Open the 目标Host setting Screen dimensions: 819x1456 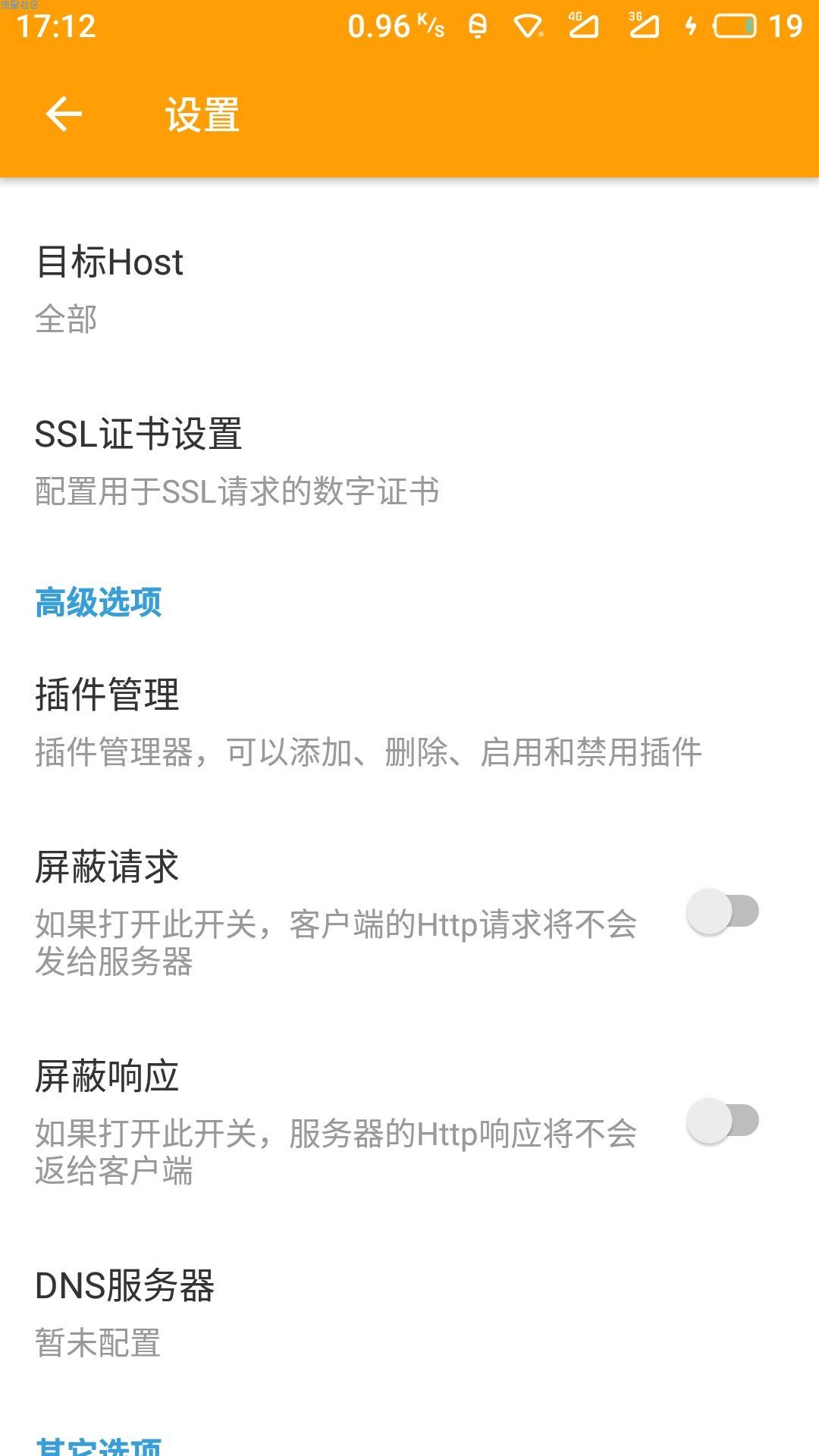(409, 290)
